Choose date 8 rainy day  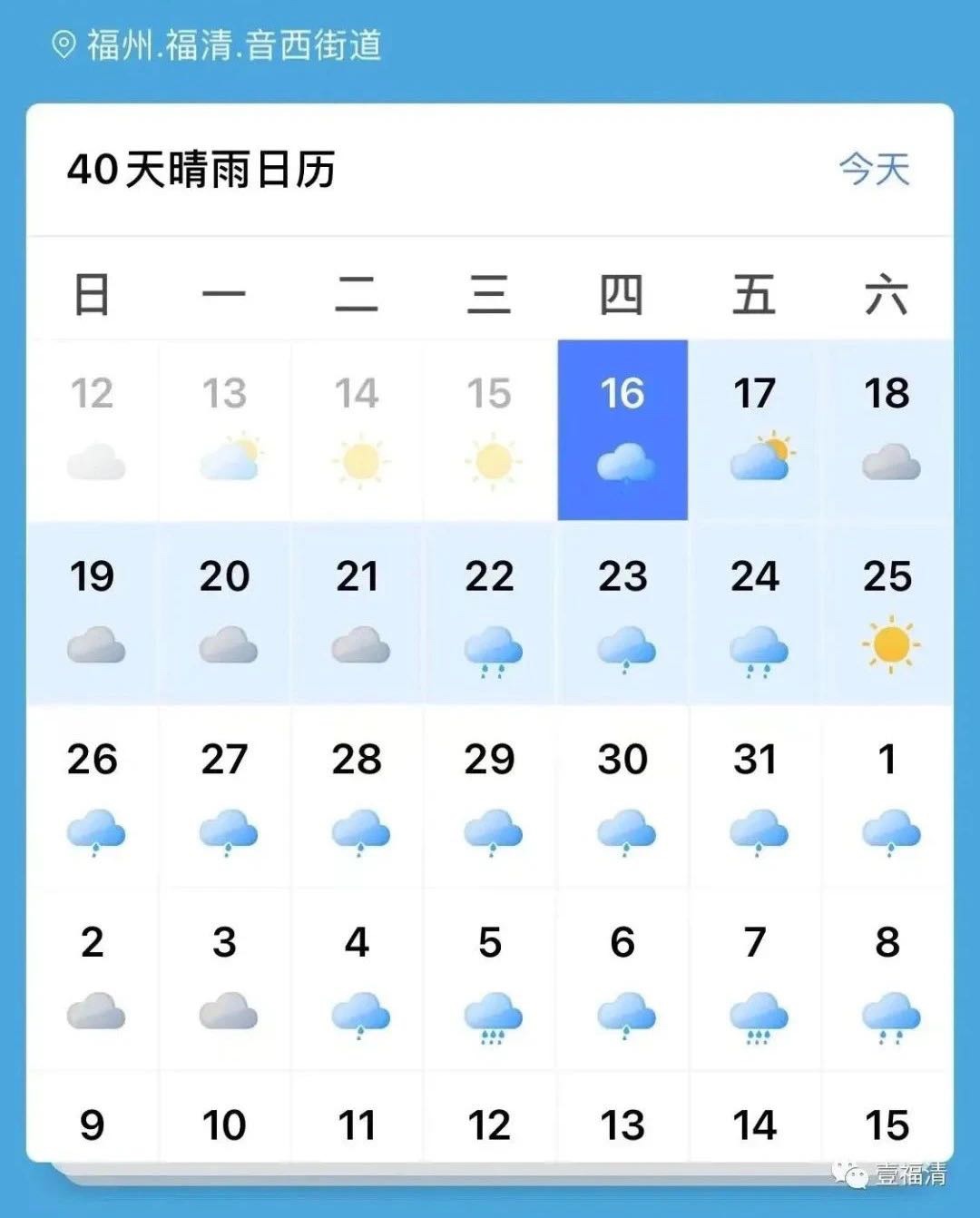(887, 980)
